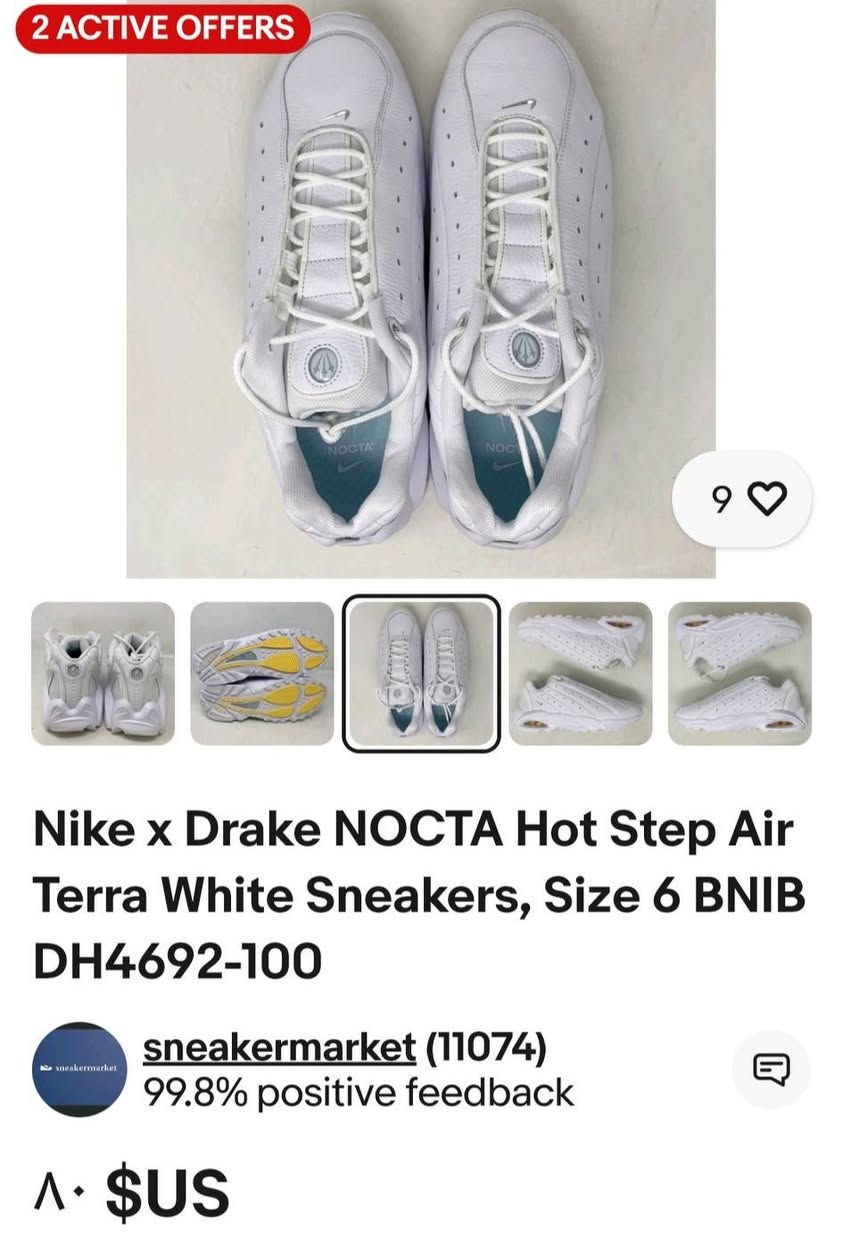Message the seller via chat icon
The image size is (843, 1244).
click(771, 1069)
